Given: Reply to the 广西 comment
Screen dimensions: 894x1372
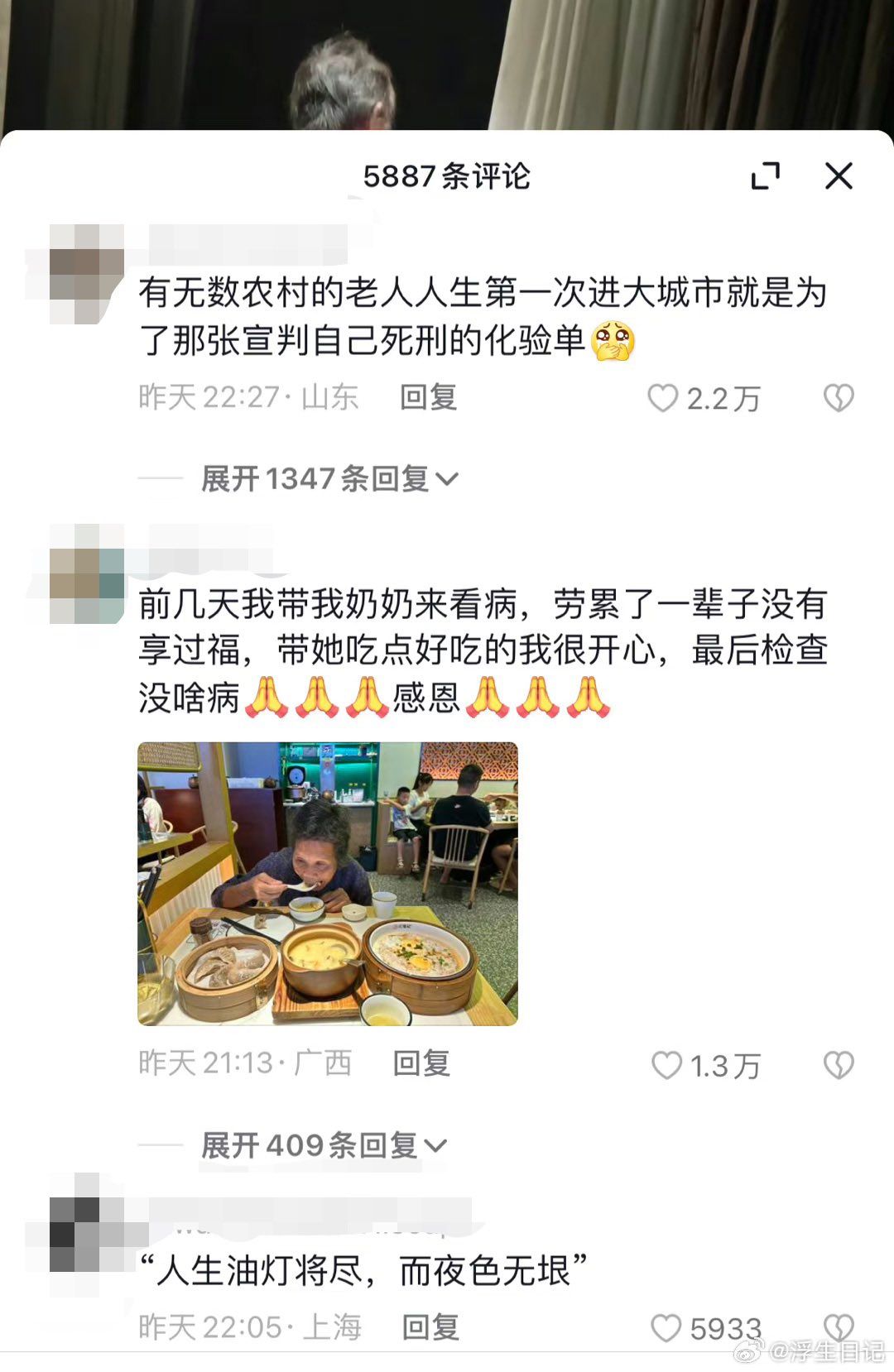Looking at the screenshot, I should coord(421,1063).
